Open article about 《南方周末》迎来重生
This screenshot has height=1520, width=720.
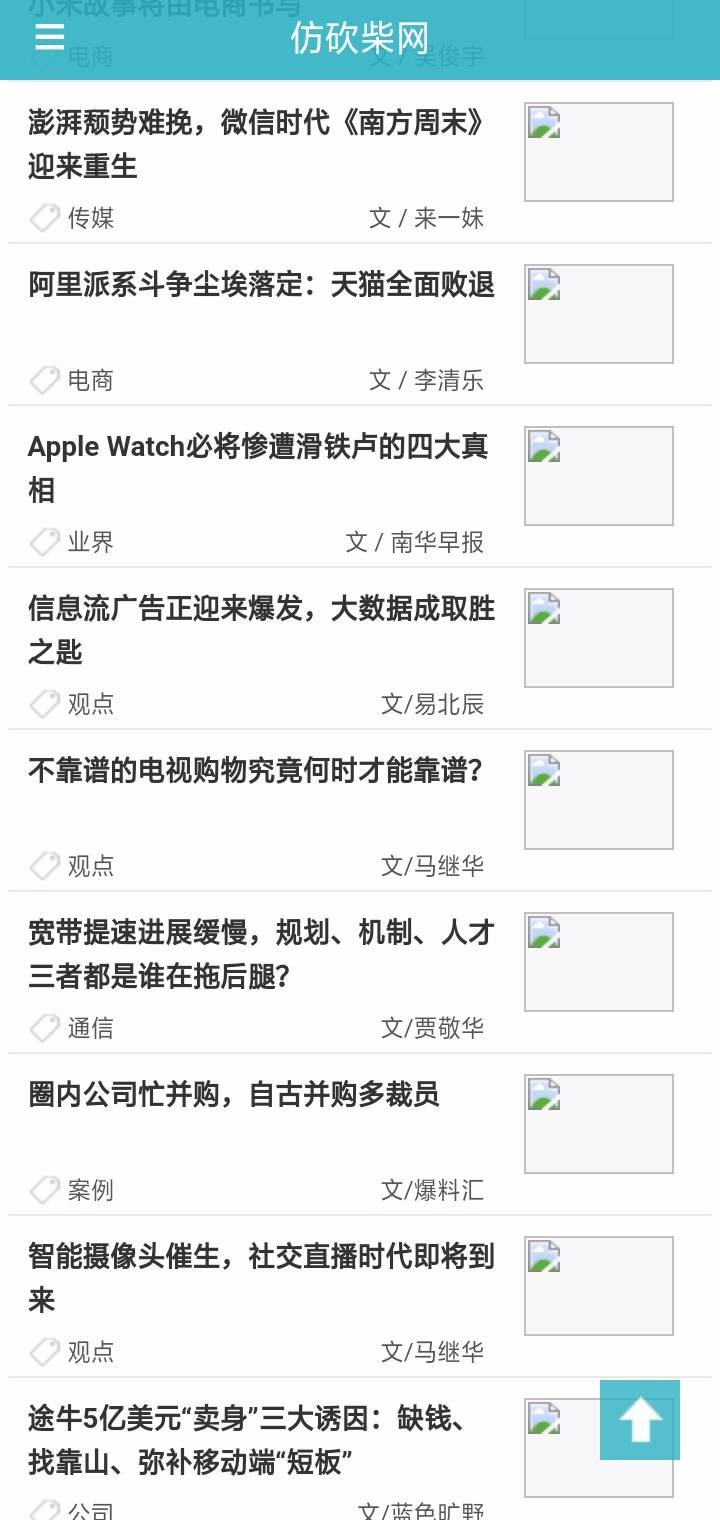(x=258, y=145)
